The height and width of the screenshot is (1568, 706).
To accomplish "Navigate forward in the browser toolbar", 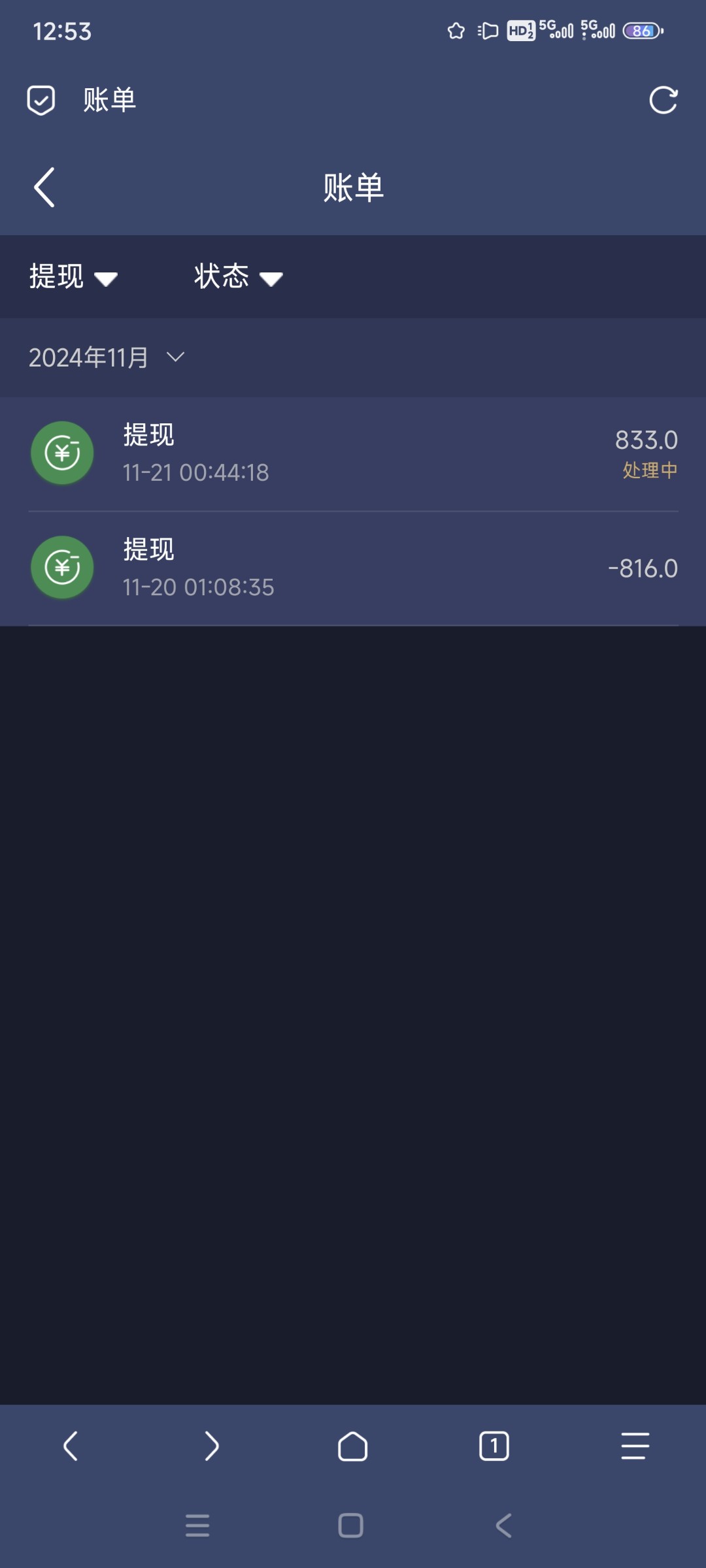I will (212, 1446).
